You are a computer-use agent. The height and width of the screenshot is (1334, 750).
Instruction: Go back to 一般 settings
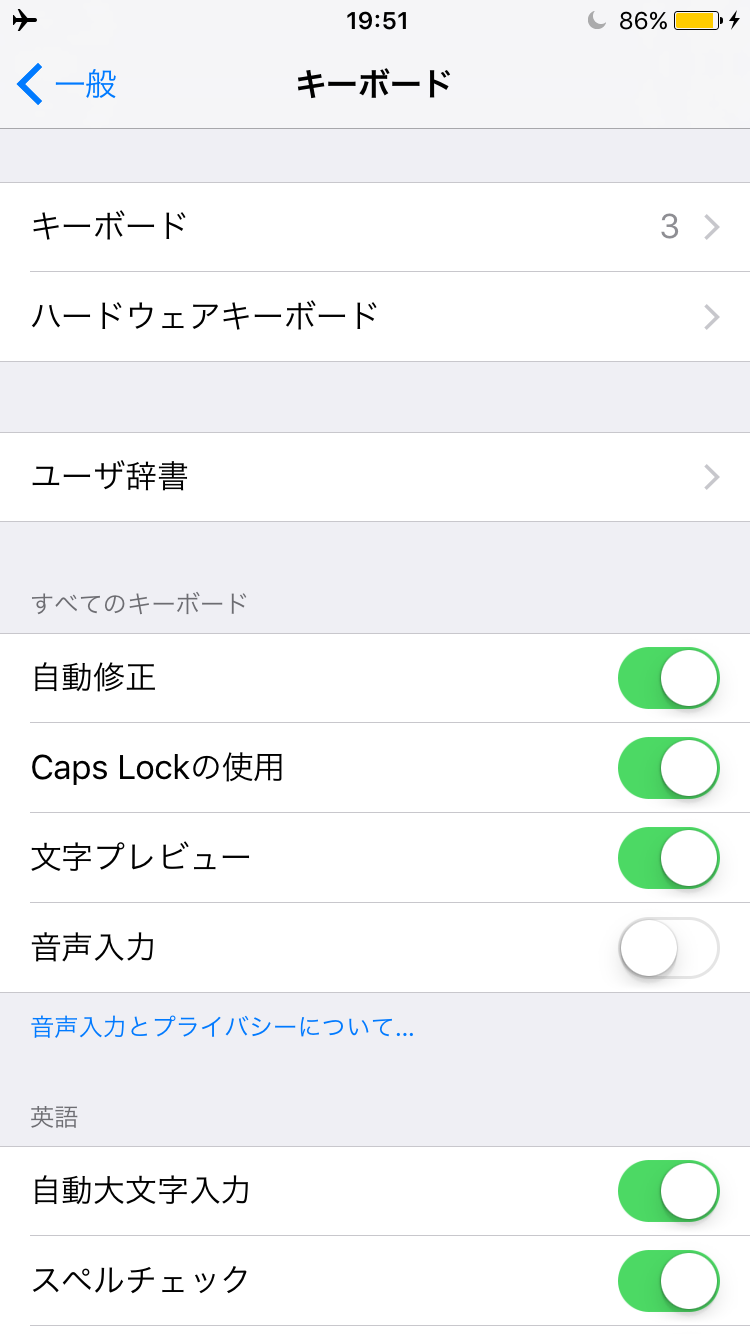coord(66,84)
